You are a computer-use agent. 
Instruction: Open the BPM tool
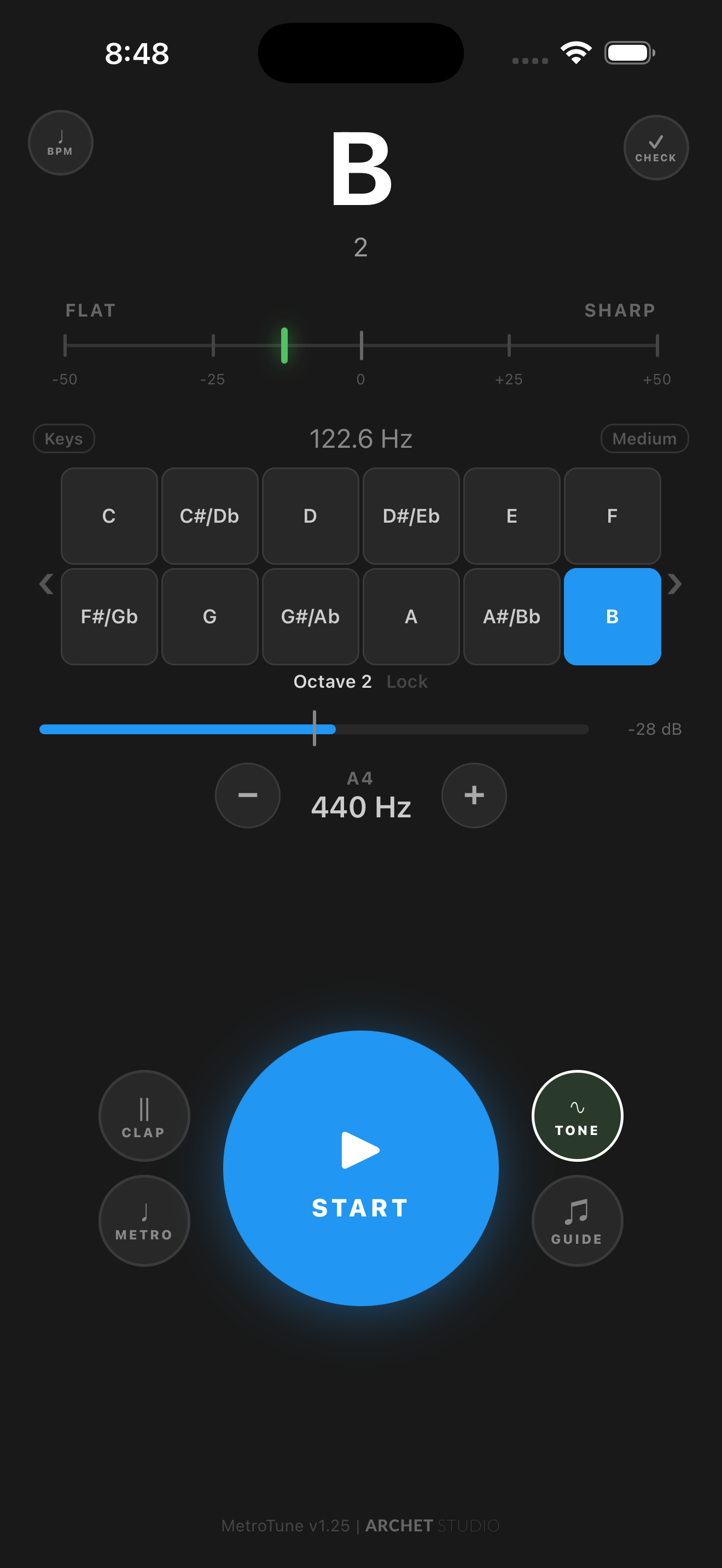(60, 142)
